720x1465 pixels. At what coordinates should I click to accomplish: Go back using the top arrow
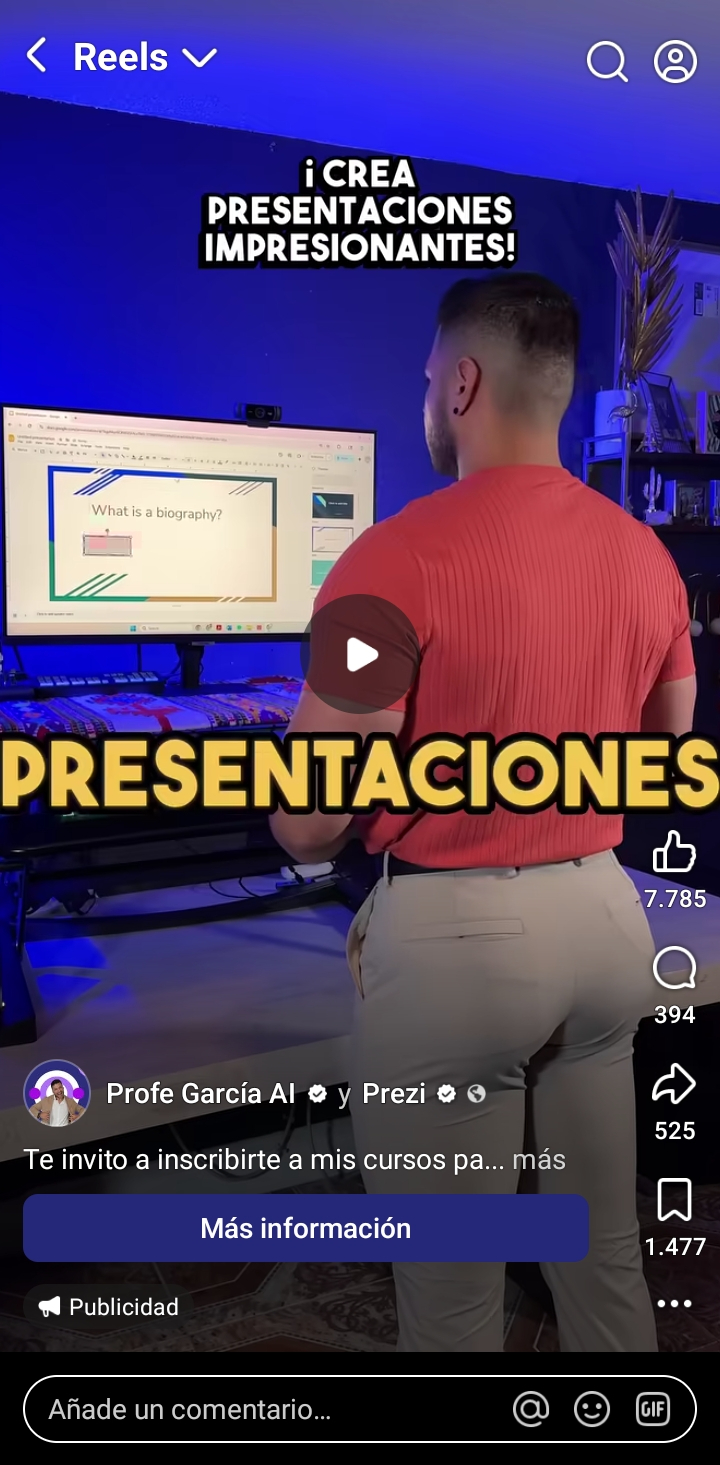(37, 56)
